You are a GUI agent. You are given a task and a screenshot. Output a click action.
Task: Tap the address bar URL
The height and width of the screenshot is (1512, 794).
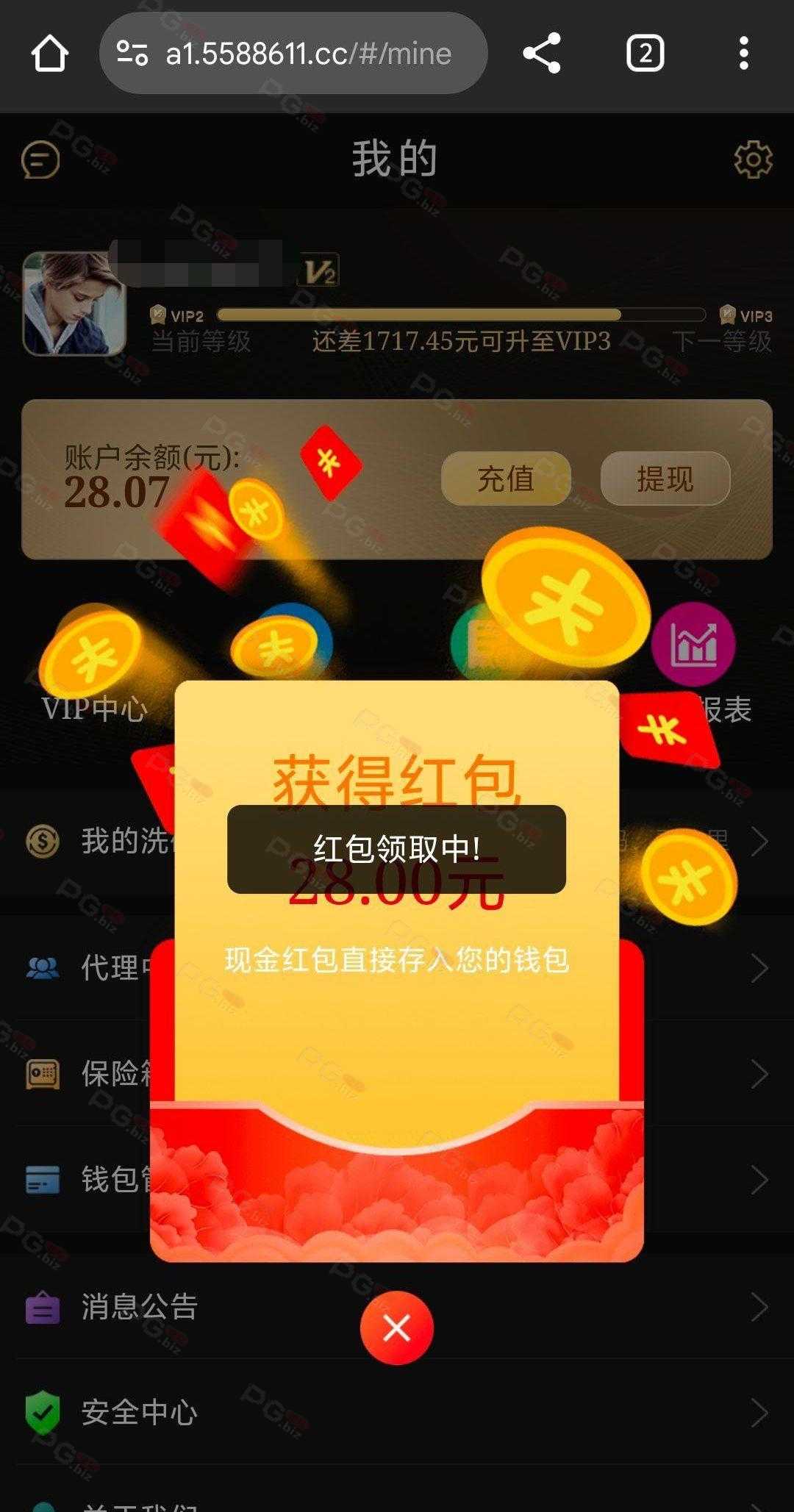click(x=307, y=54)
